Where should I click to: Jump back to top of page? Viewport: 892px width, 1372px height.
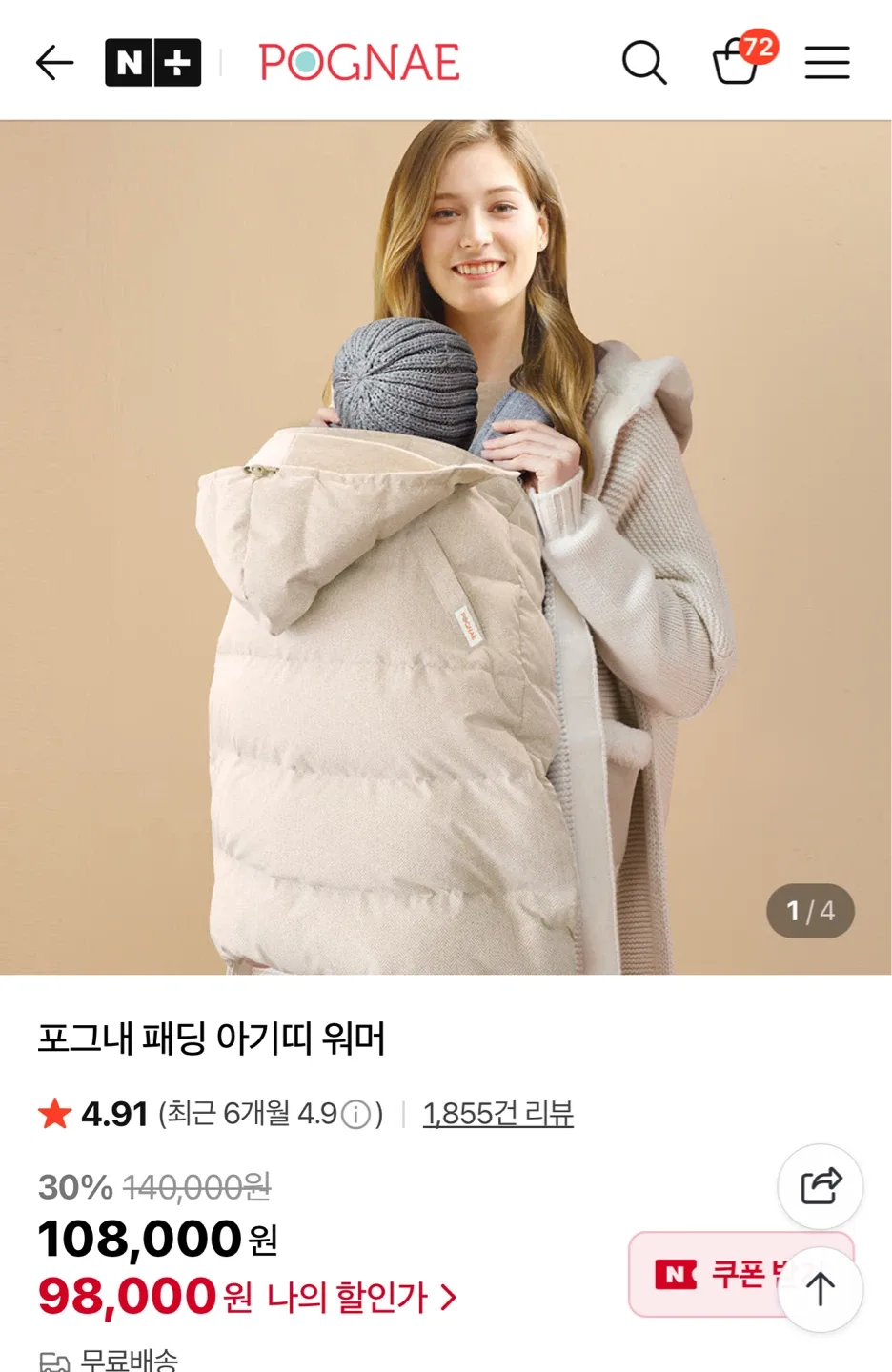click(x=821, y=1289)
